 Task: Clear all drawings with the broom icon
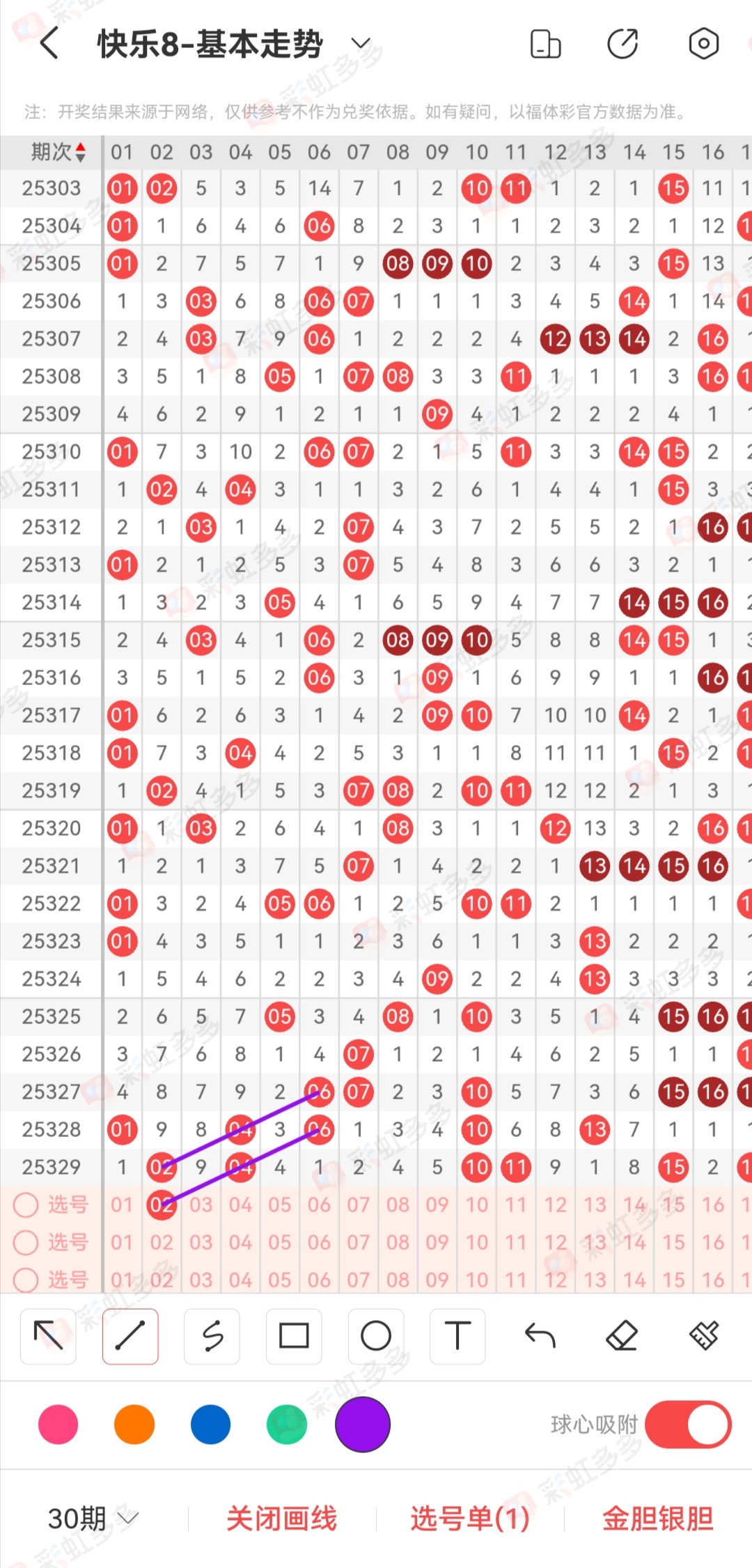click(704, 1335)
